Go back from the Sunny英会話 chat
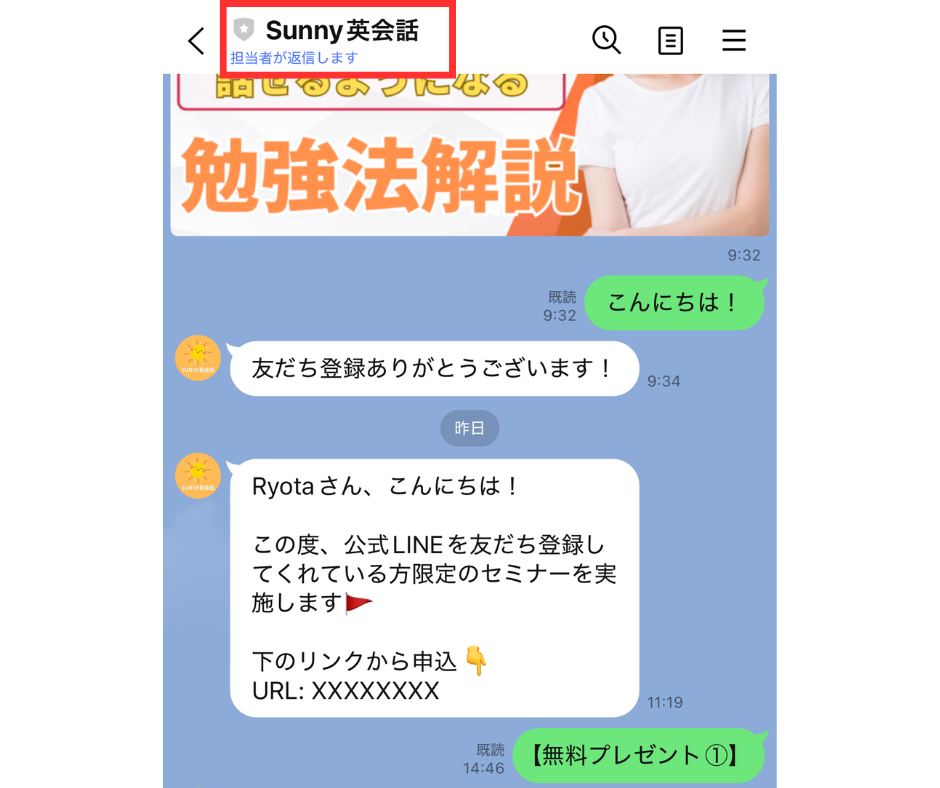Screen dimensions: 940x788 coord(196,41)
